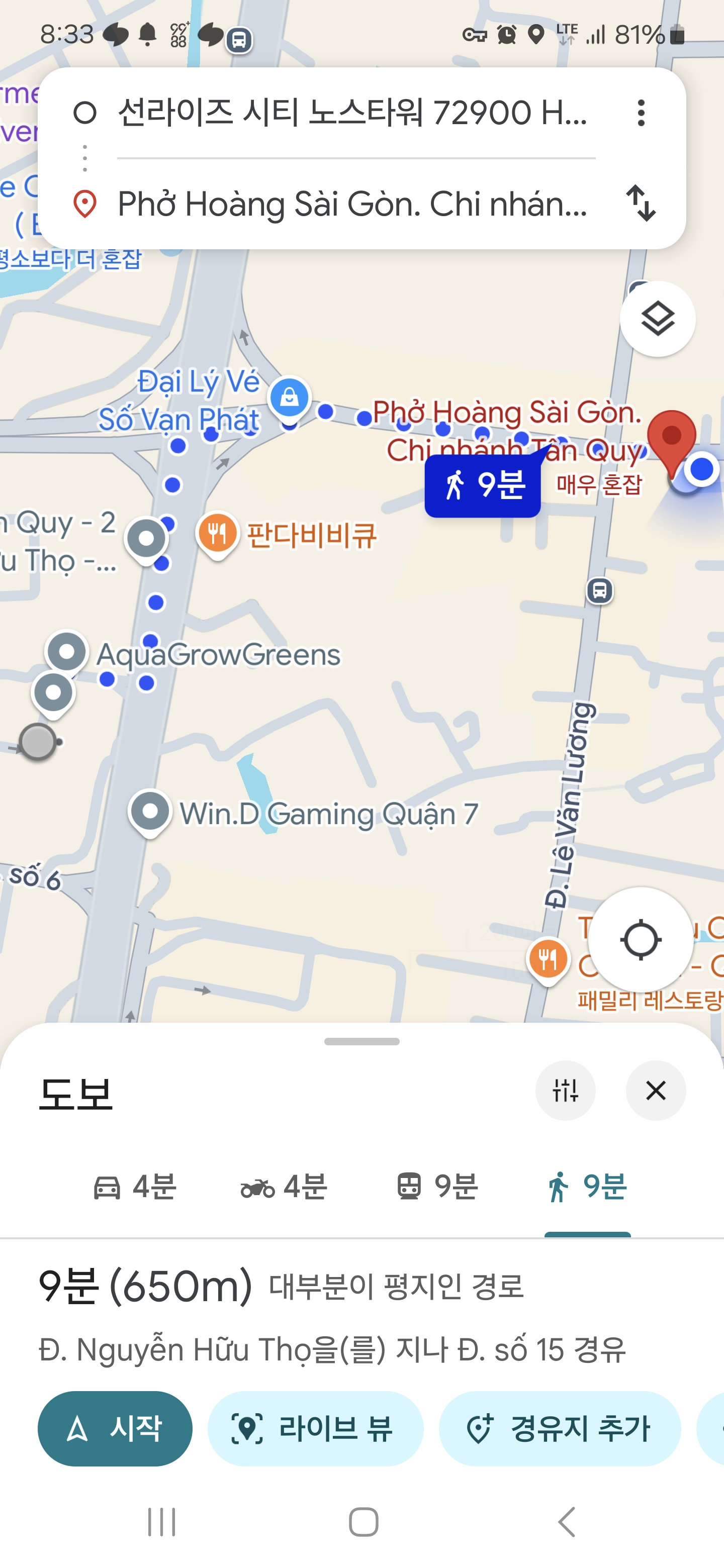The width and height of the screenshot is (724, 1568).
Task: Open route options filter
Action: (565, 1090)
